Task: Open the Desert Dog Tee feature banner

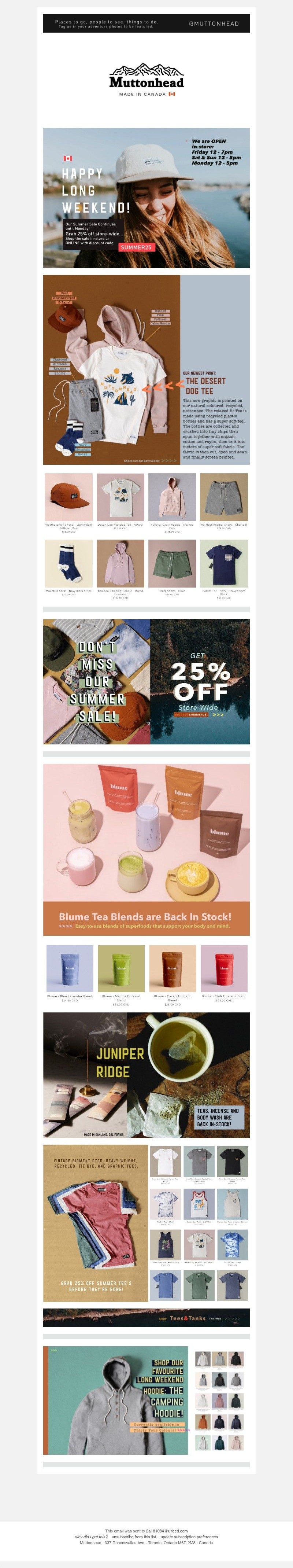Action: (x=146, y=369)
